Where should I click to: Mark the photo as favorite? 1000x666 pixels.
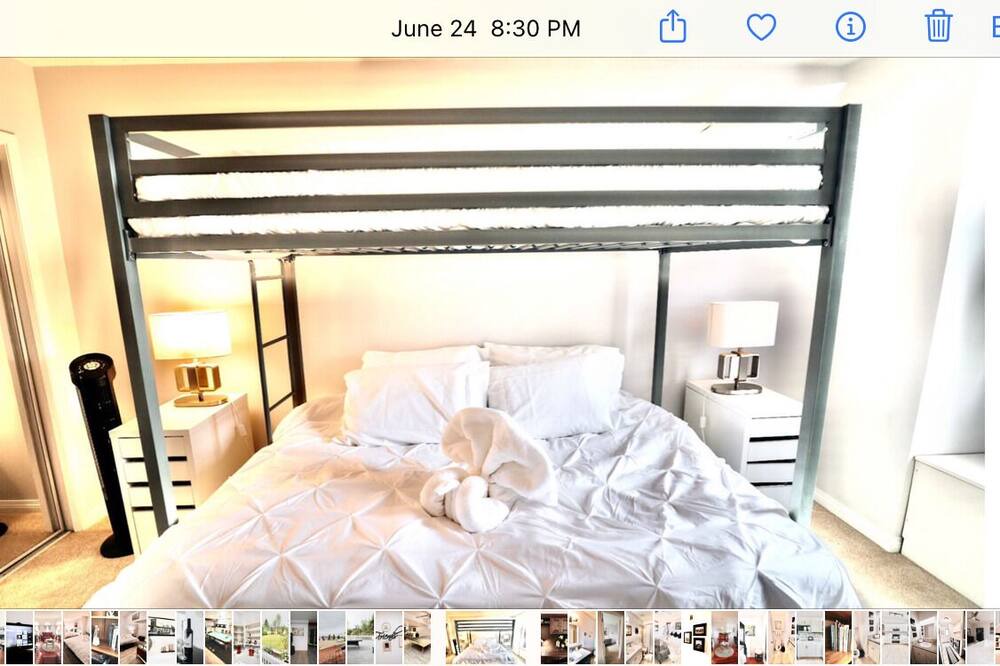pos(761,27)
